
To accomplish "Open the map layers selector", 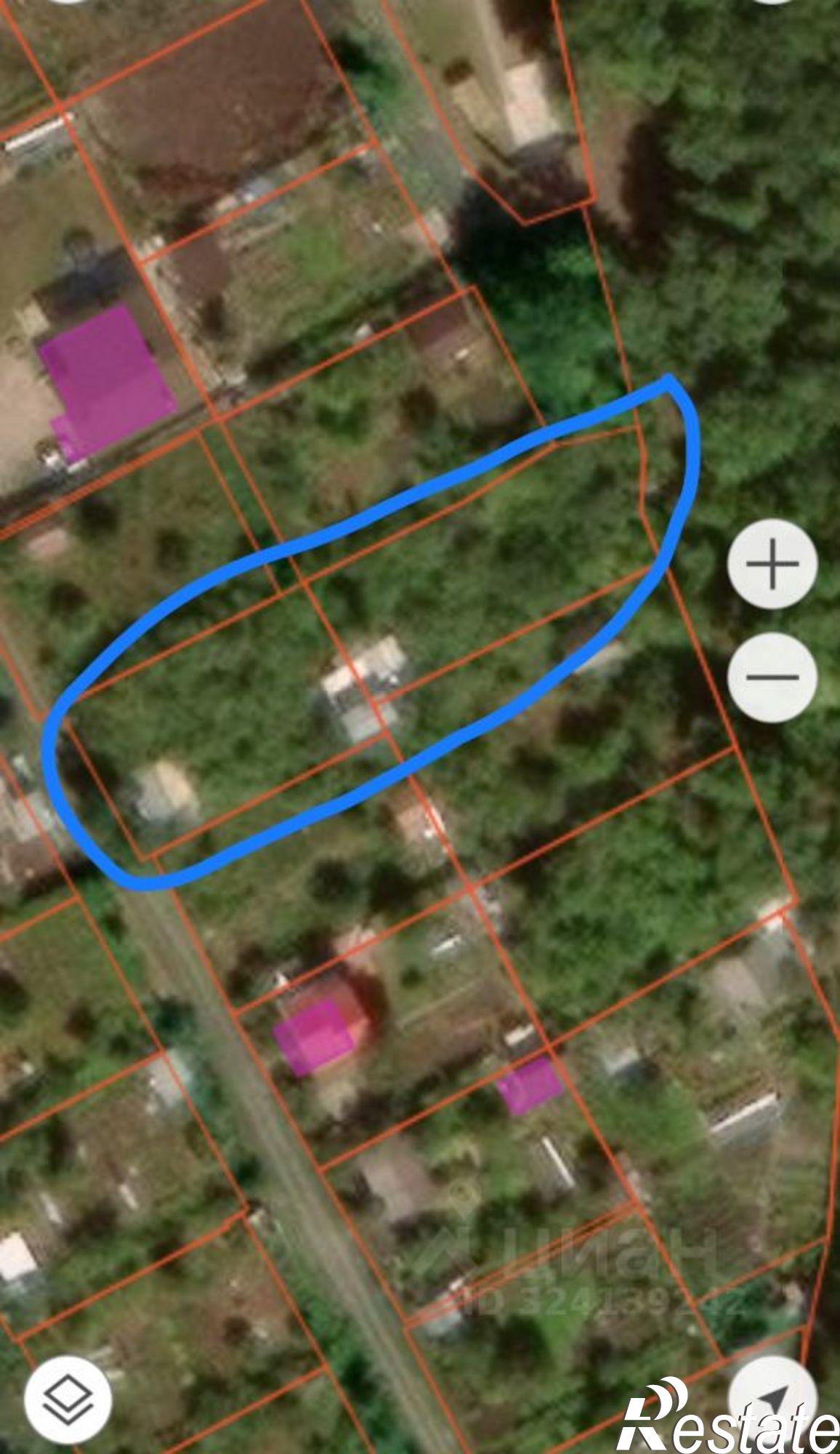I will pyautogui.click(x=68, y=1398).
